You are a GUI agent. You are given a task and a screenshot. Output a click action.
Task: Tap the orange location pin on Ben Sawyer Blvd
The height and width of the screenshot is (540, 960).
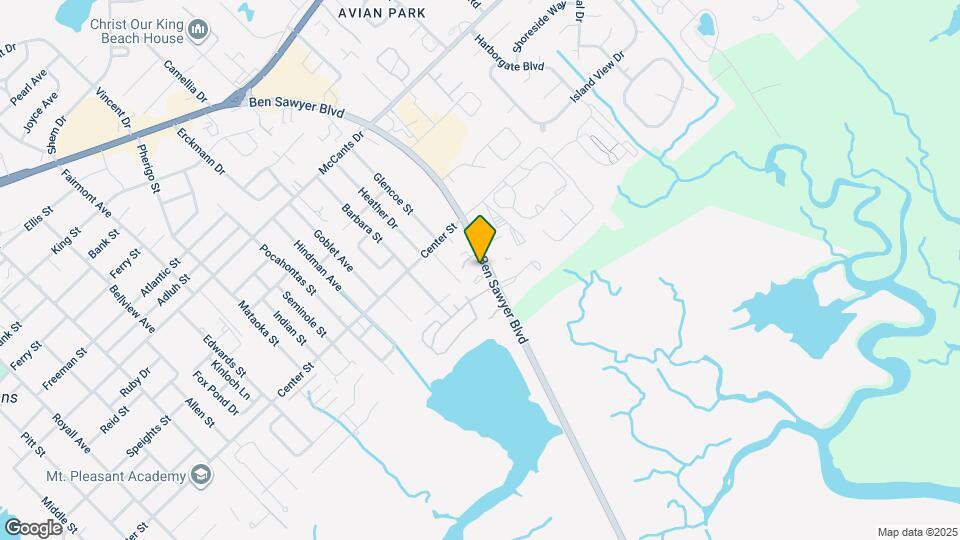pos(481,238)
